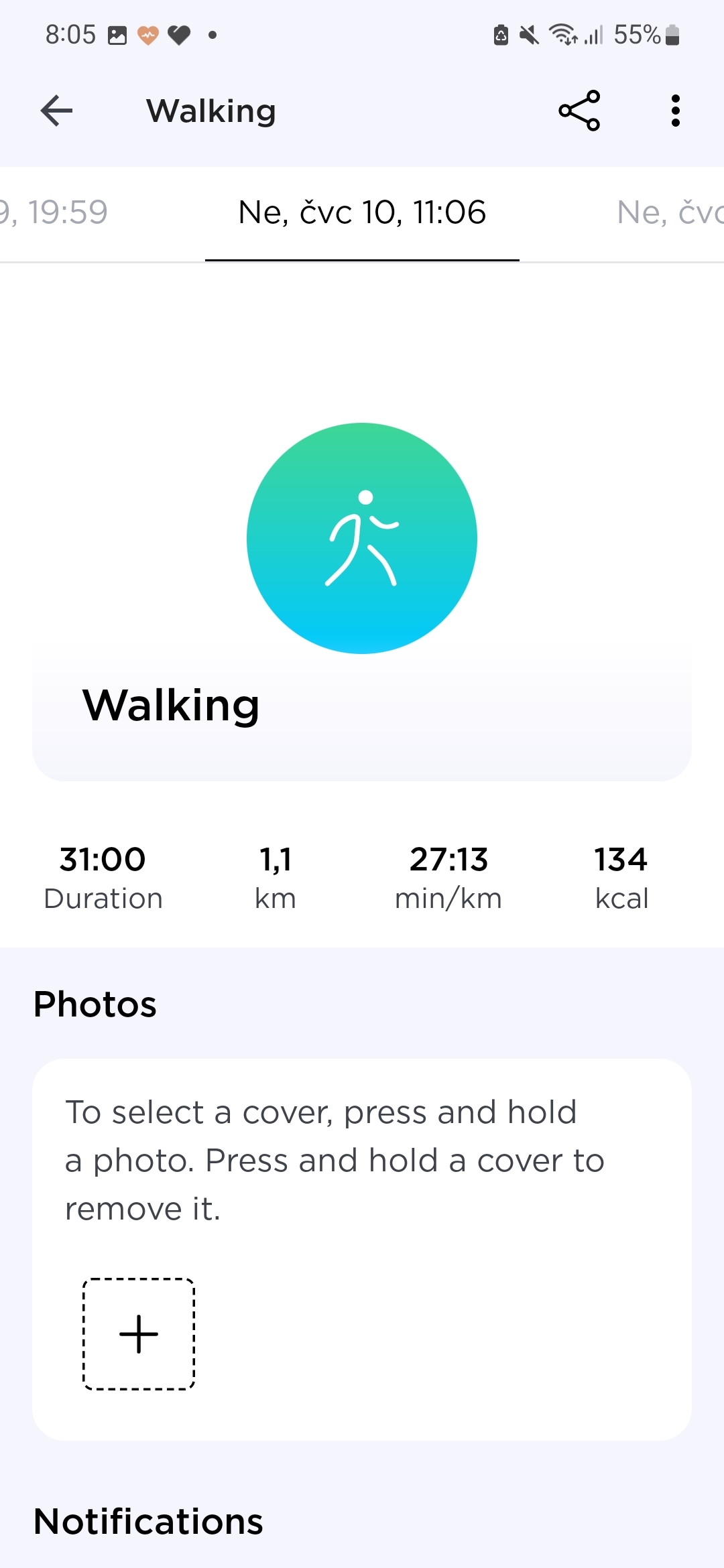Open the three-dot overflow menu
The image size is (724, 1568).
676,111
